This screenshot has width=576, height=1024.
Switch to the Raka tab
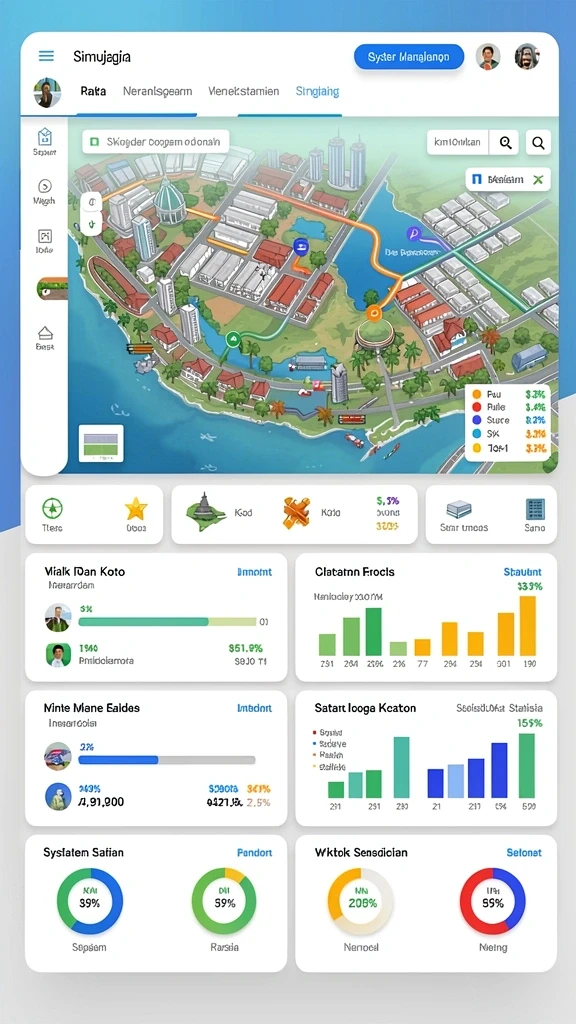pyautogui.click(x=93, y=91)
